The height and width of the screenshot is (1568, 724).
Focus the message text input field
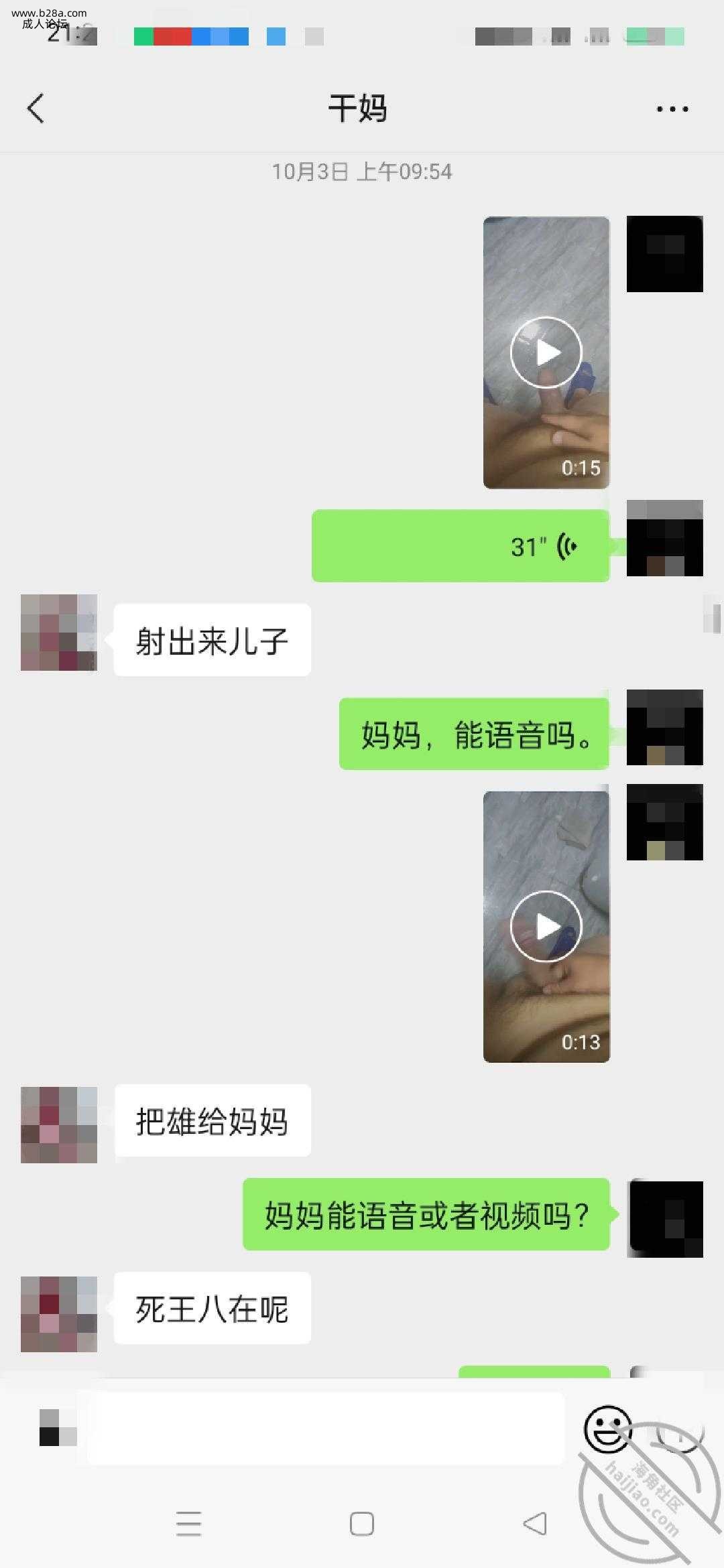coord(325,1428)
